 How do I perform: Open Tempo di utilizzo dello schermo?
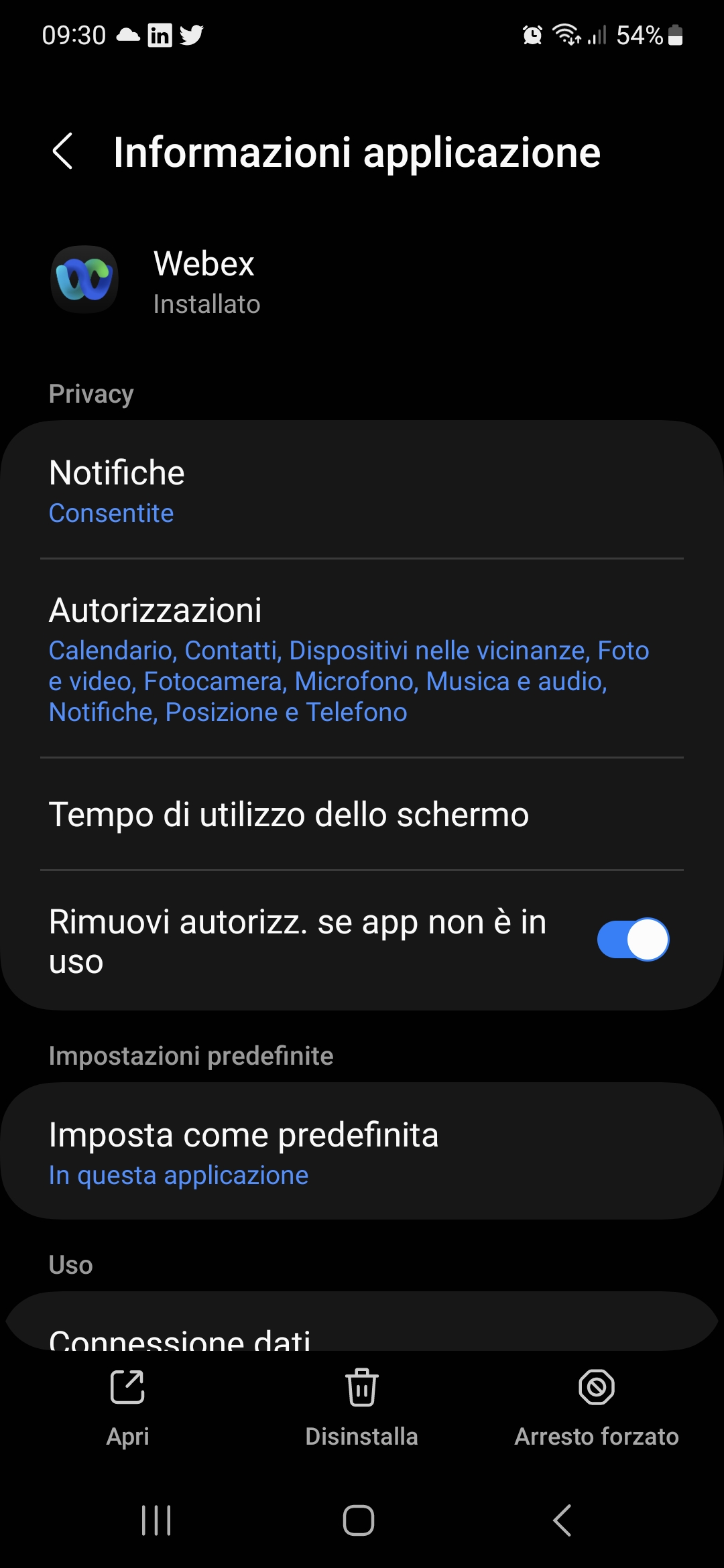click(x=362, y=815)
